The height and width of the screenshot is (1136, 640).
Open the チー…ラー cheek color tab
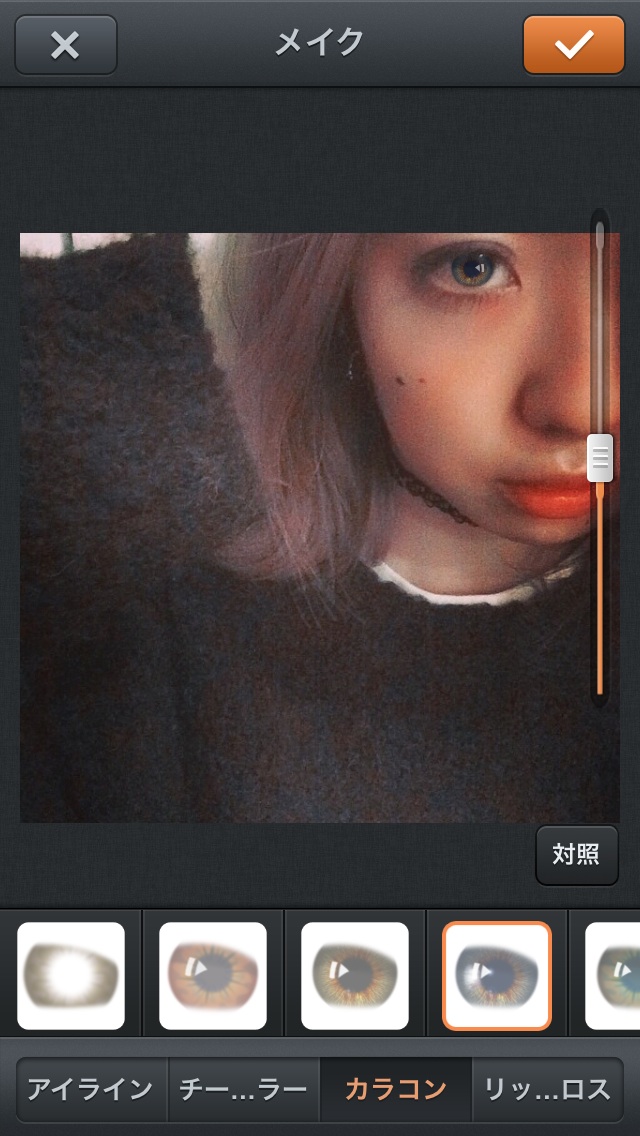(243, 1089)
